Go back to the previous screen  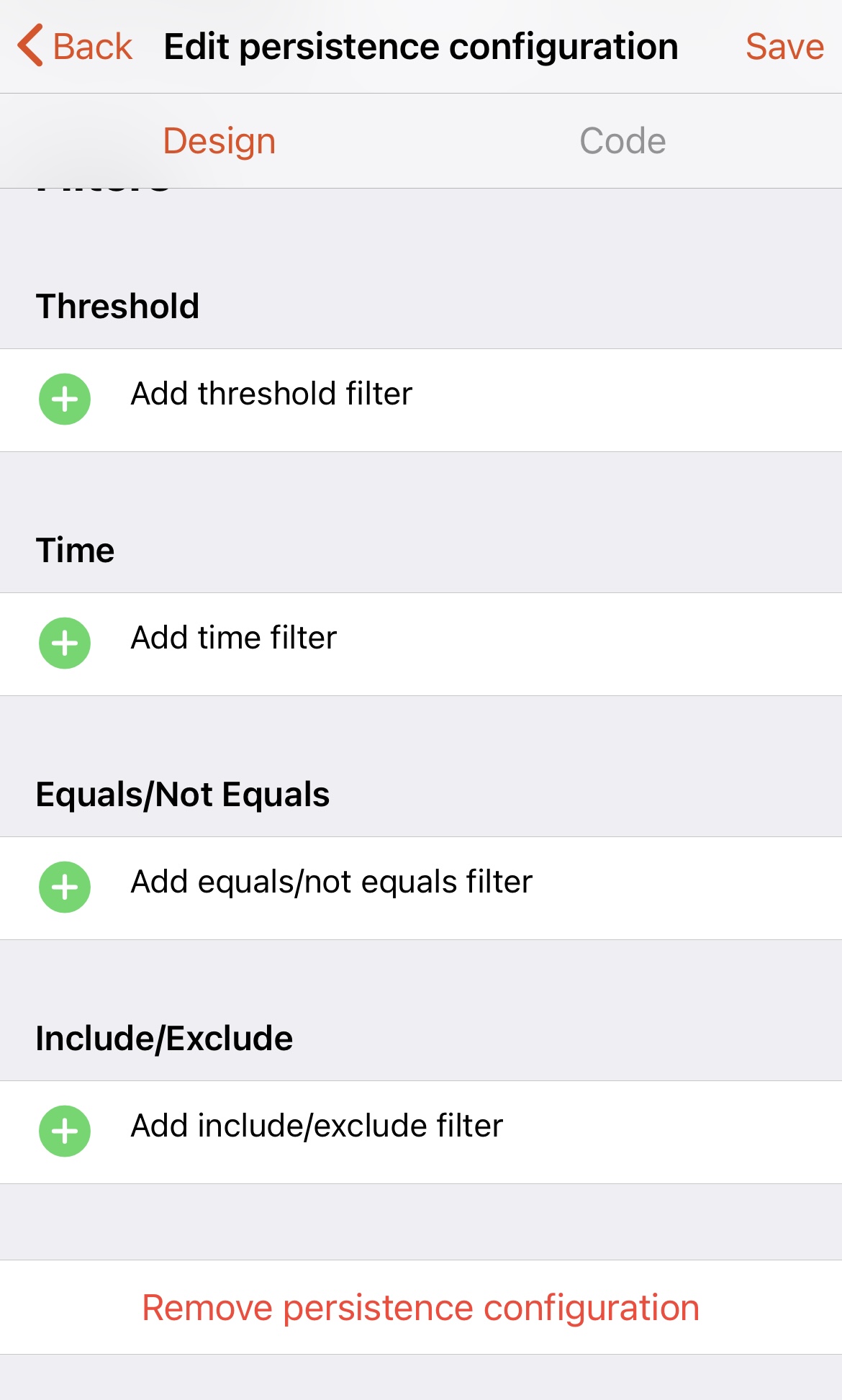(x=75, y=47)
